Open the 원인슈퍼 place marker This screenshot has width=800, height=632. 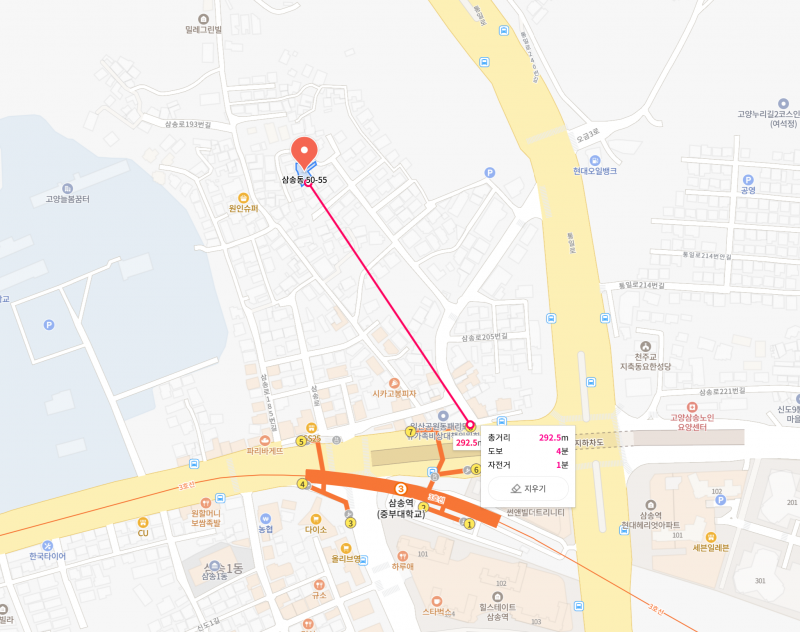pyautogui.click(x=243, y=198)
